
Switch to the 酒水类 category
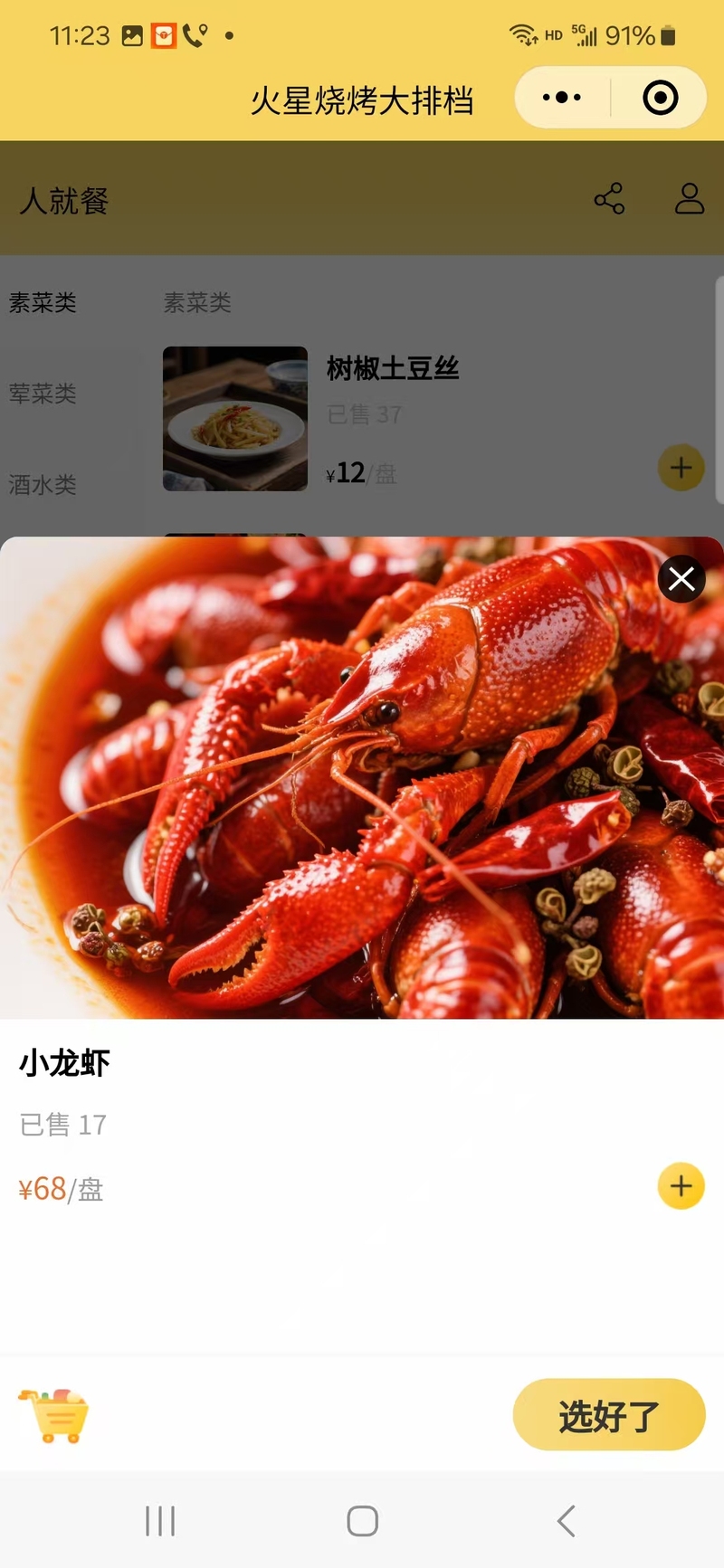tap(43, 485)
